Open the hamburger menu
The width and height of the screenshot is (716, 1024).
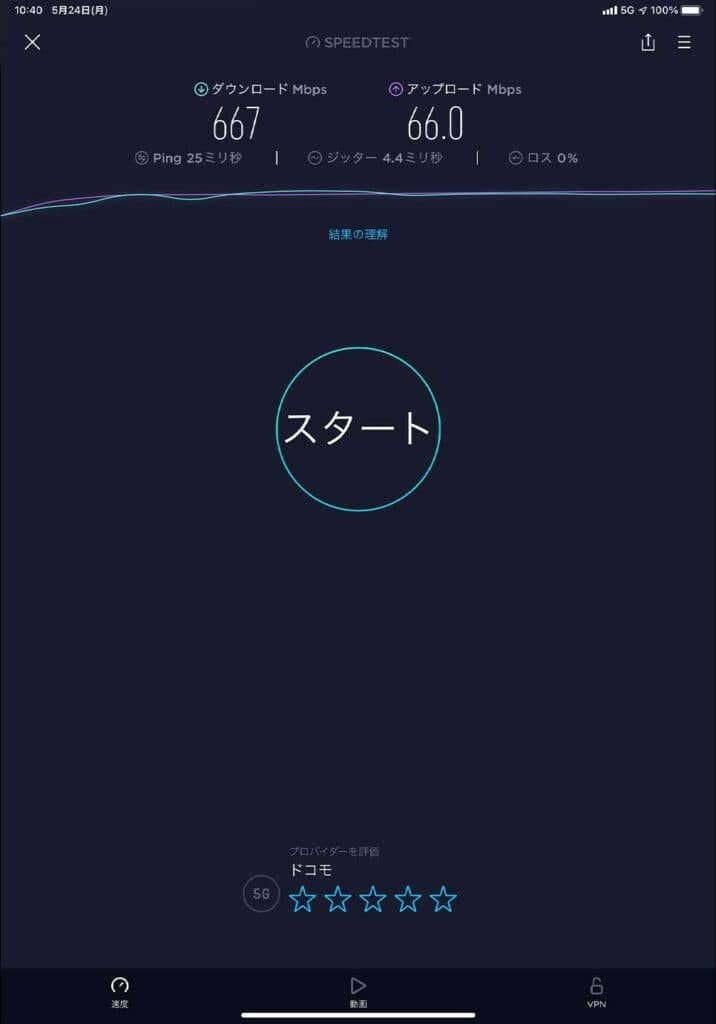[684, 42]
